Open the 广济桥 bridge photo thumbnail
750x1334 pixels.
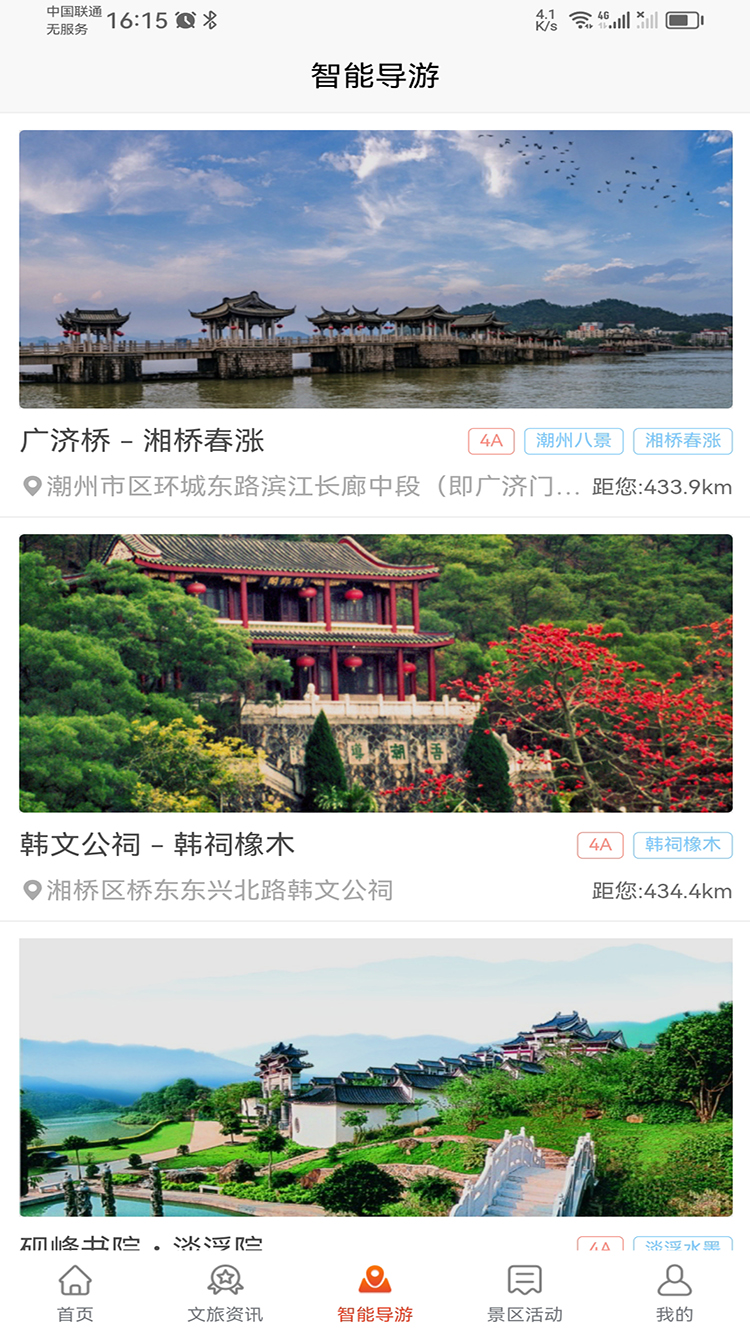pyautogui.click(x=375, y=268)
